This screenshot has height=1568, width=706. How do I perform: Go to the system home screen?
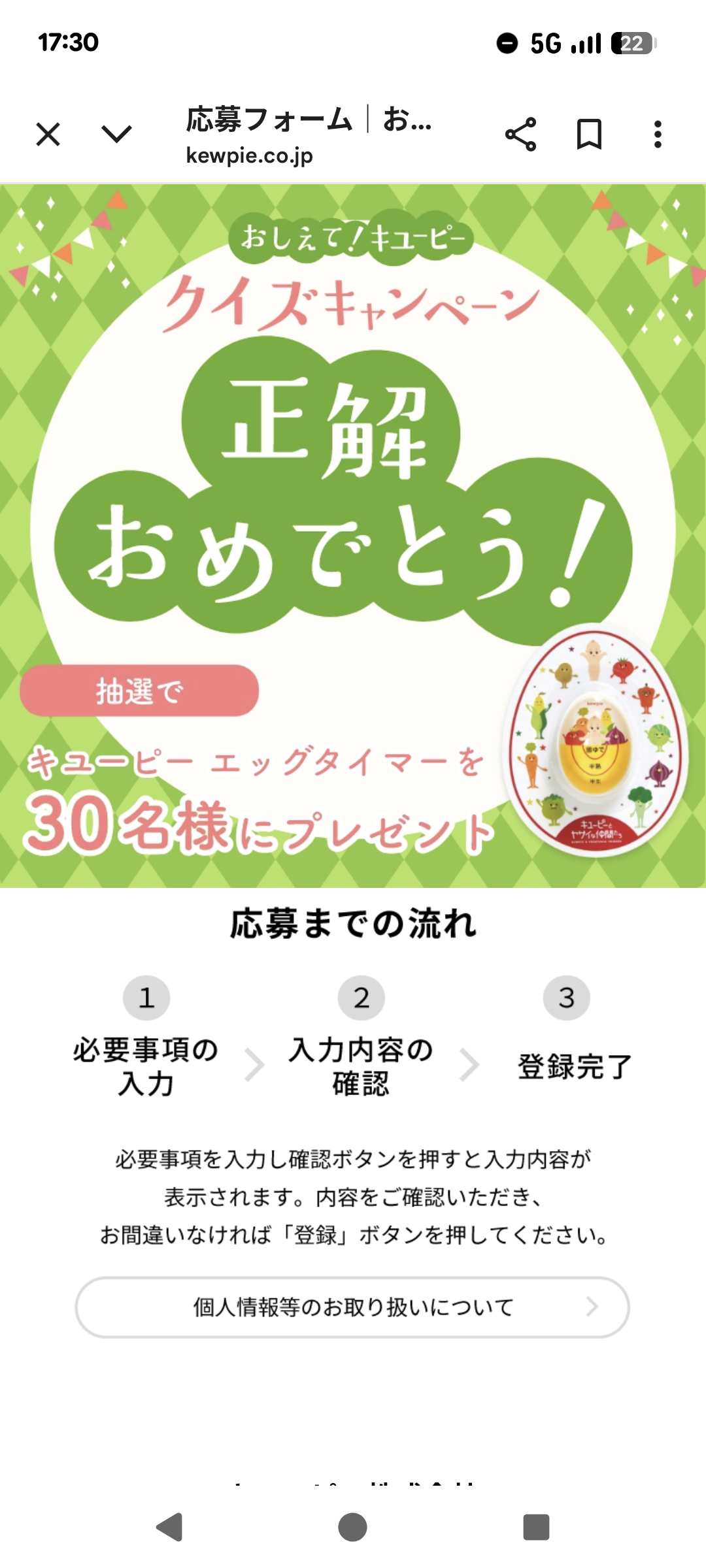(x=352, y=1527)
